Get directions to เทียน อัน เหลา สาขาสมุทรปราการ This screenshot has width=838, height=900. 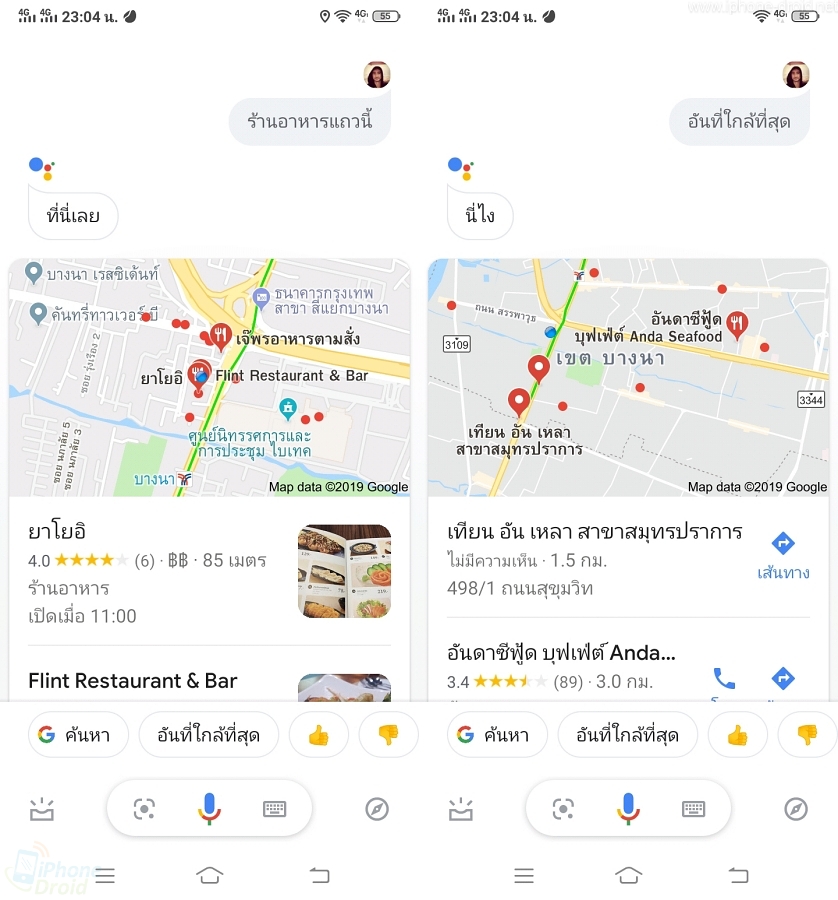coord(783,554)
